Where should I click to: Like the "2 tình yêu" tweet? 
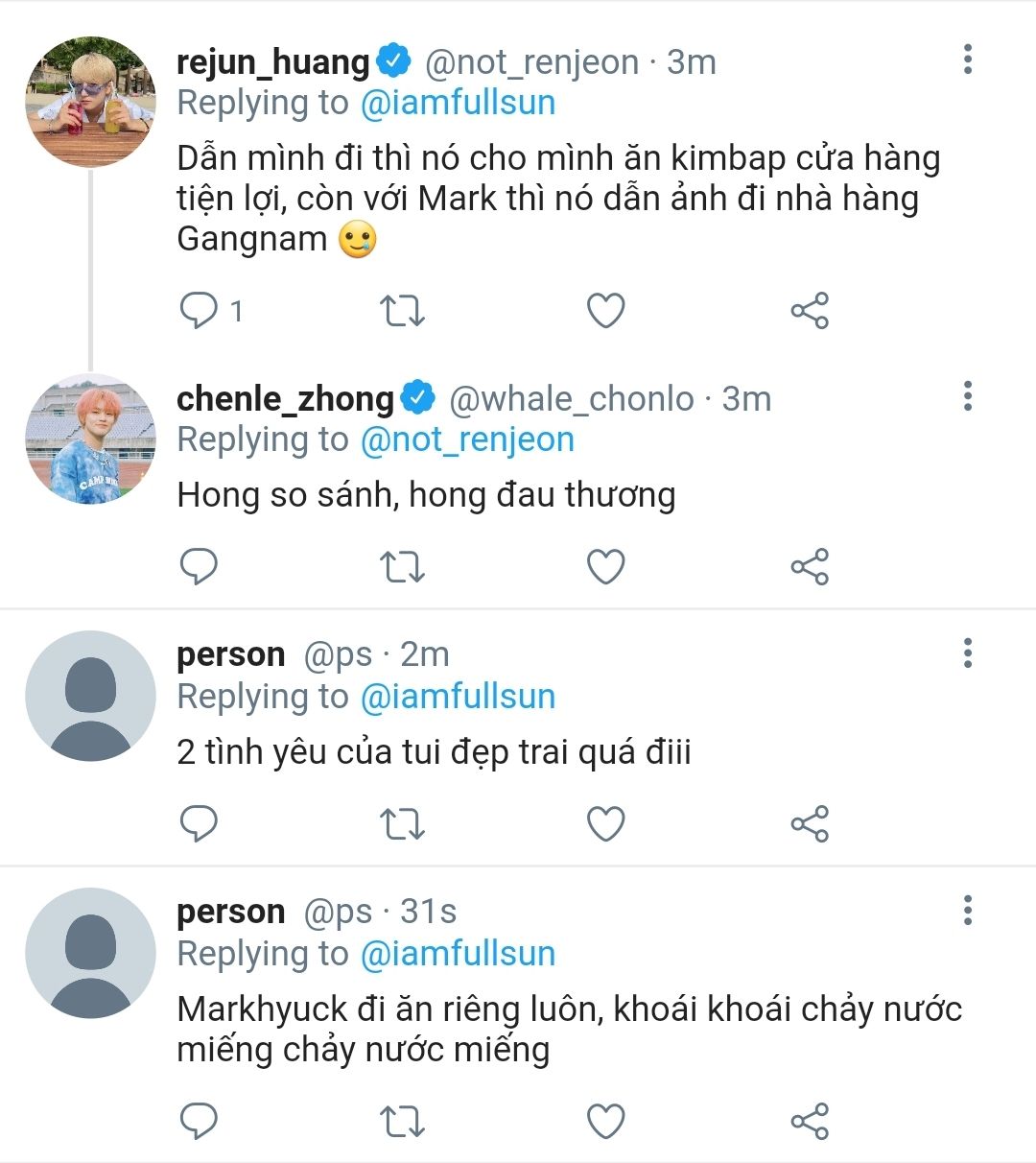click(x=605, y=823)
